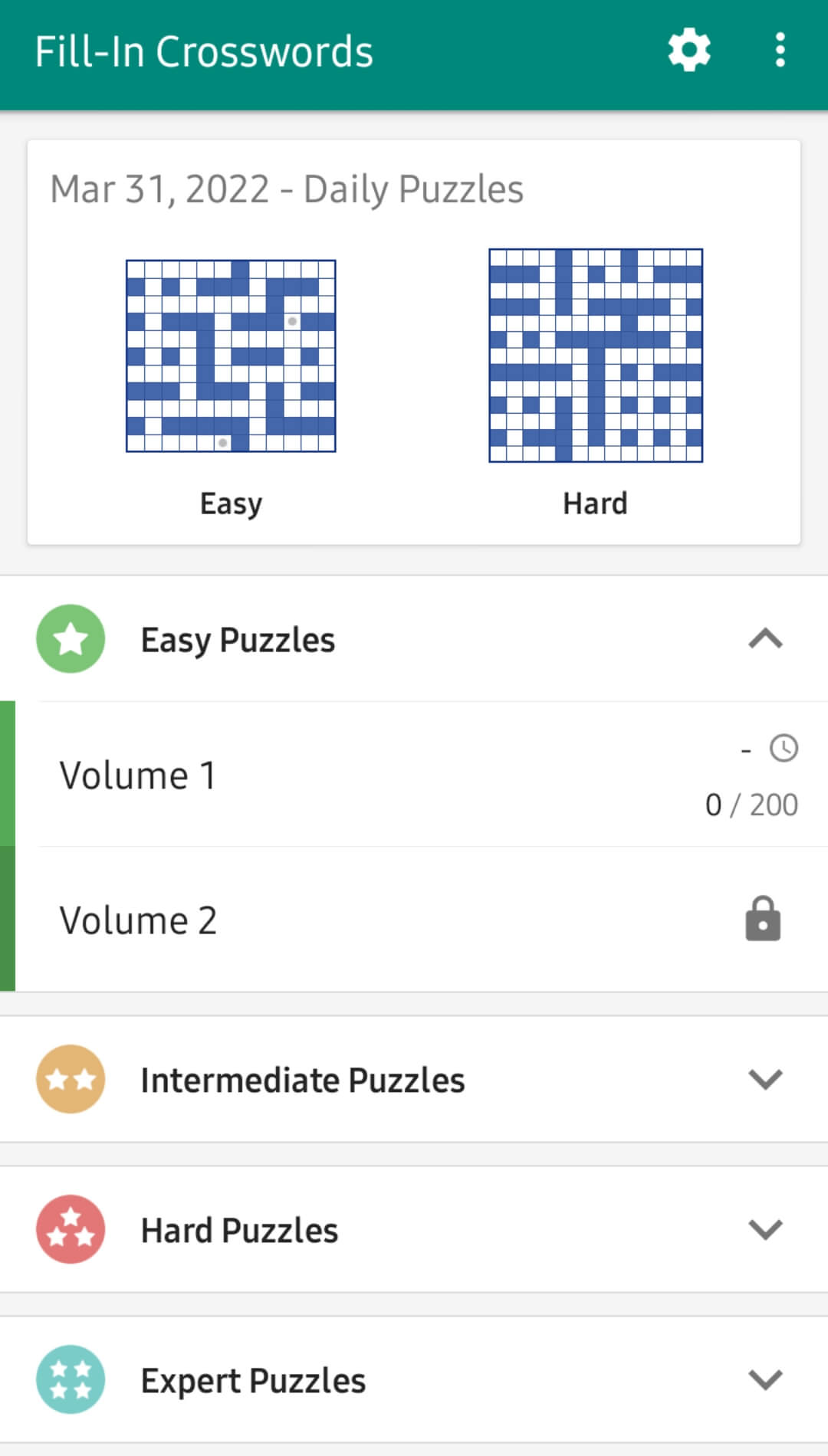Viewport: 828px width, 1456px height.
Task: Open the settings gear
Action: (689, 51)
